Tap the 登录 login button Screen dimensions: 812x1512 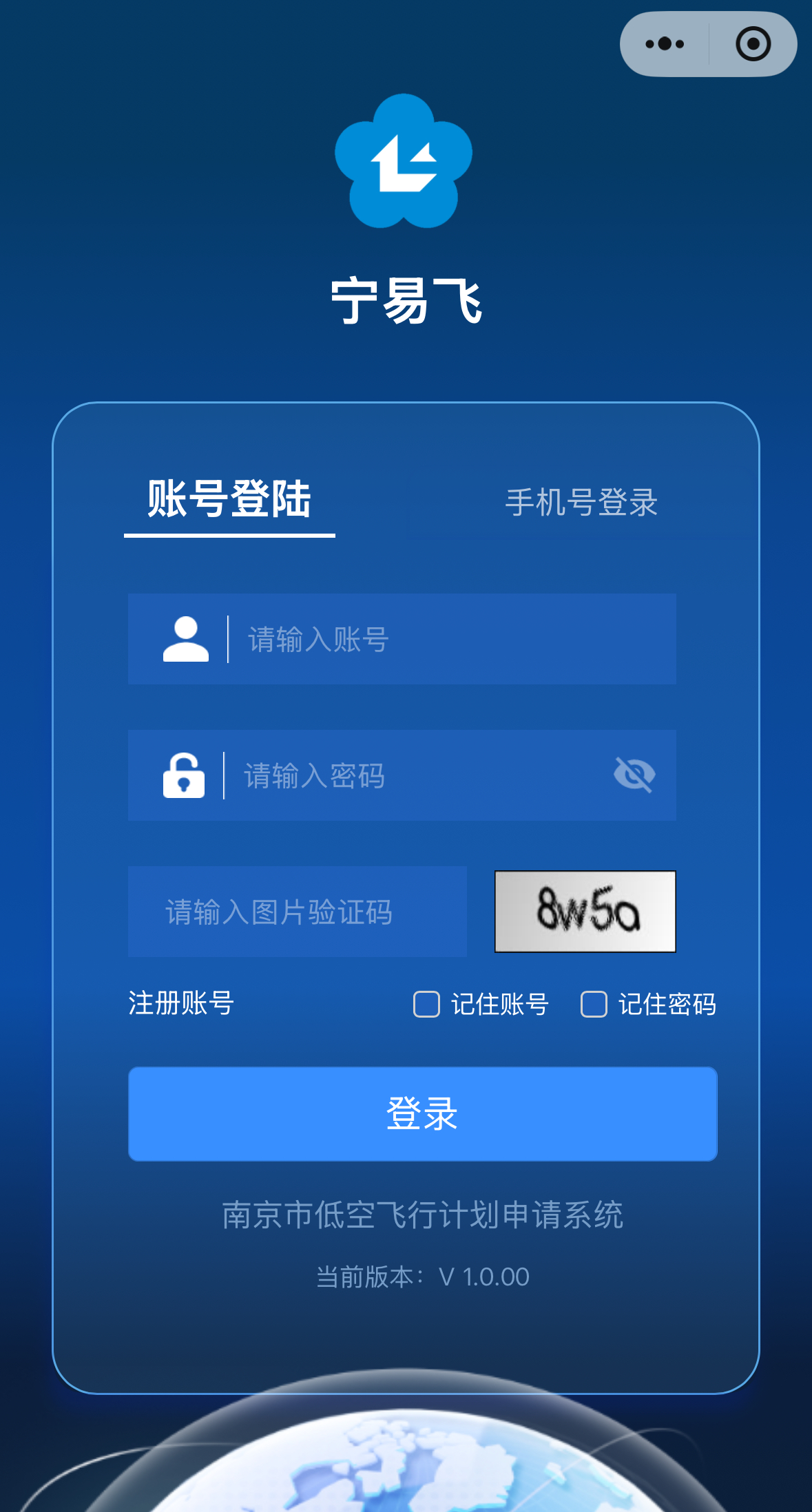(422, 1113)
